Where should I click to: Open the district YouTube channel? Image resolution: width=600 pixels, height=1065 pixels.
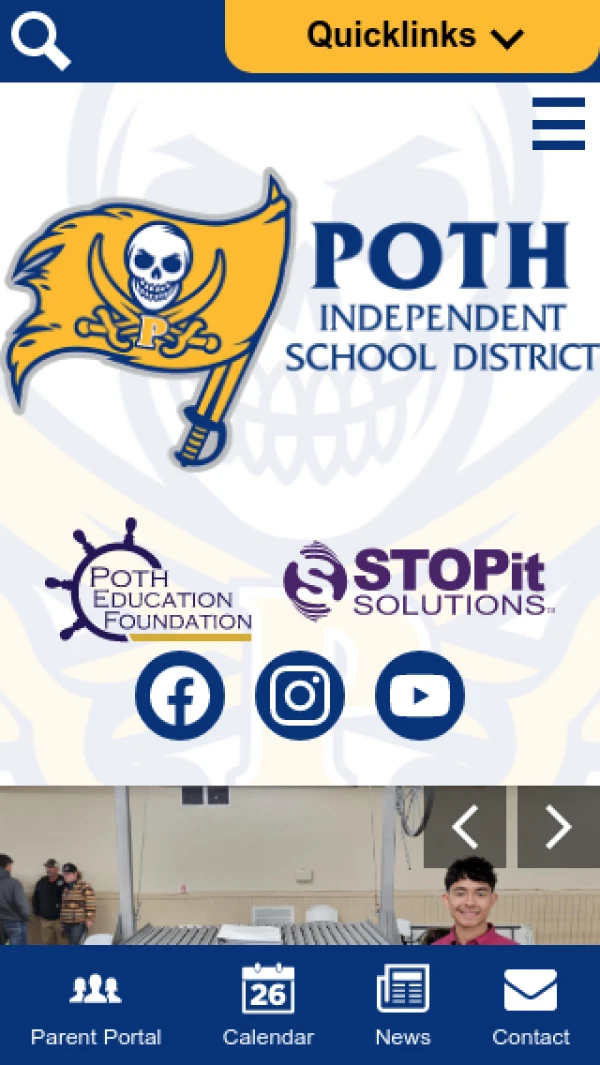420,695
